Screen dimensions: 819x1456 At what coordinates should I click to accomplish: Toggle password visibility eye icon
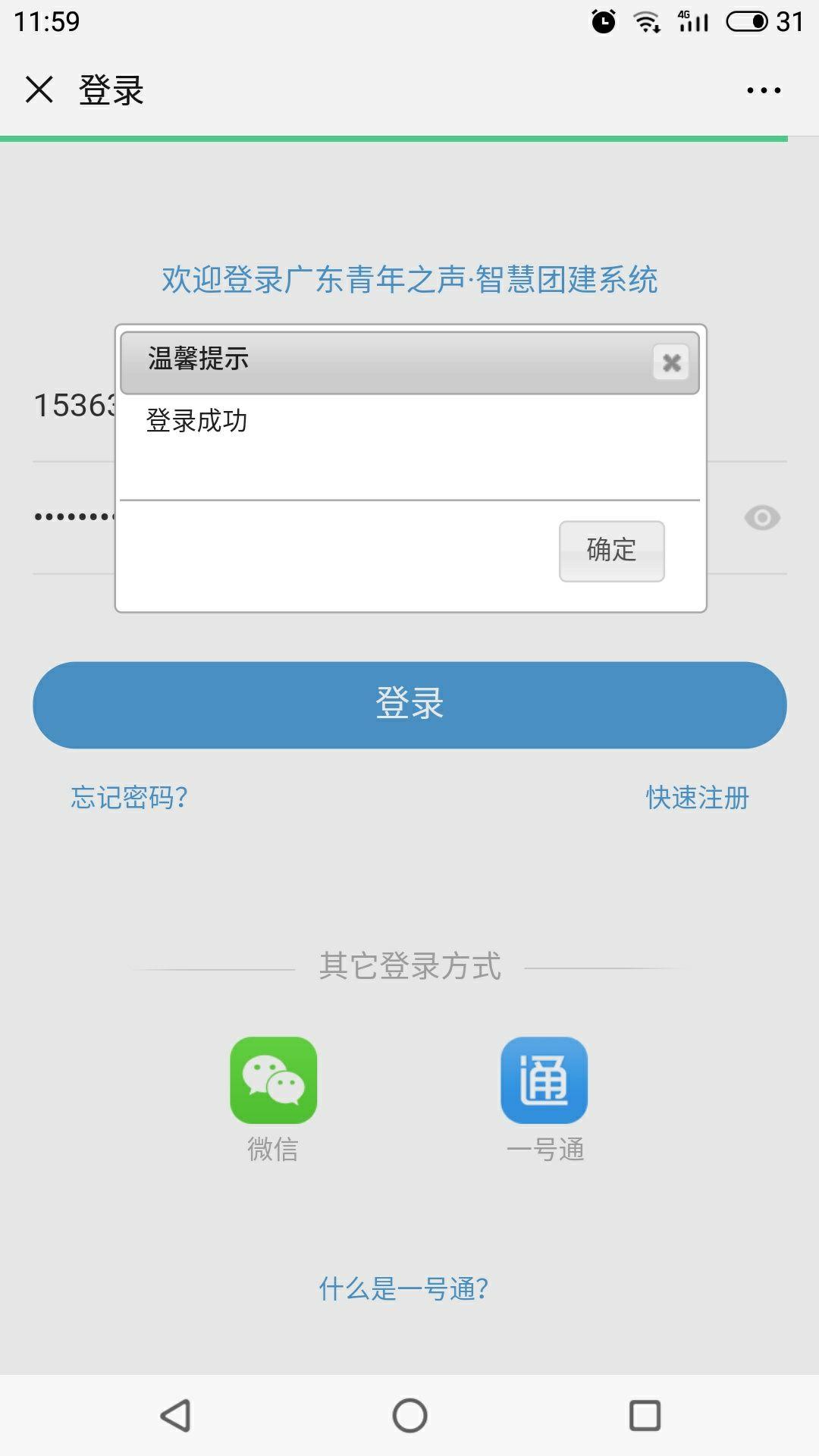click(761, 519)
